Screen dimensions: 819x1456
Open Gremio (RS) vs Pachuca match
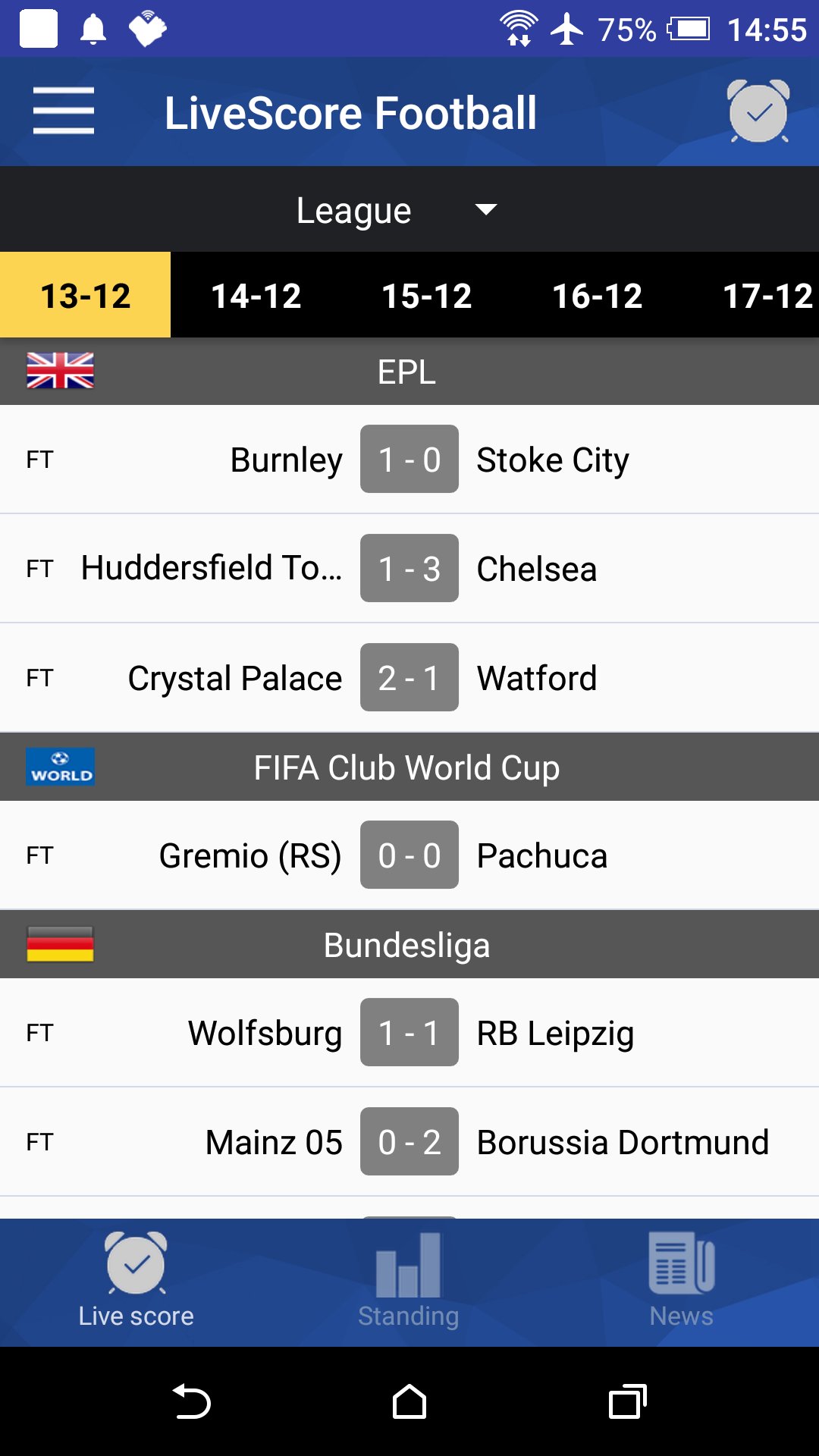[409, 855]
